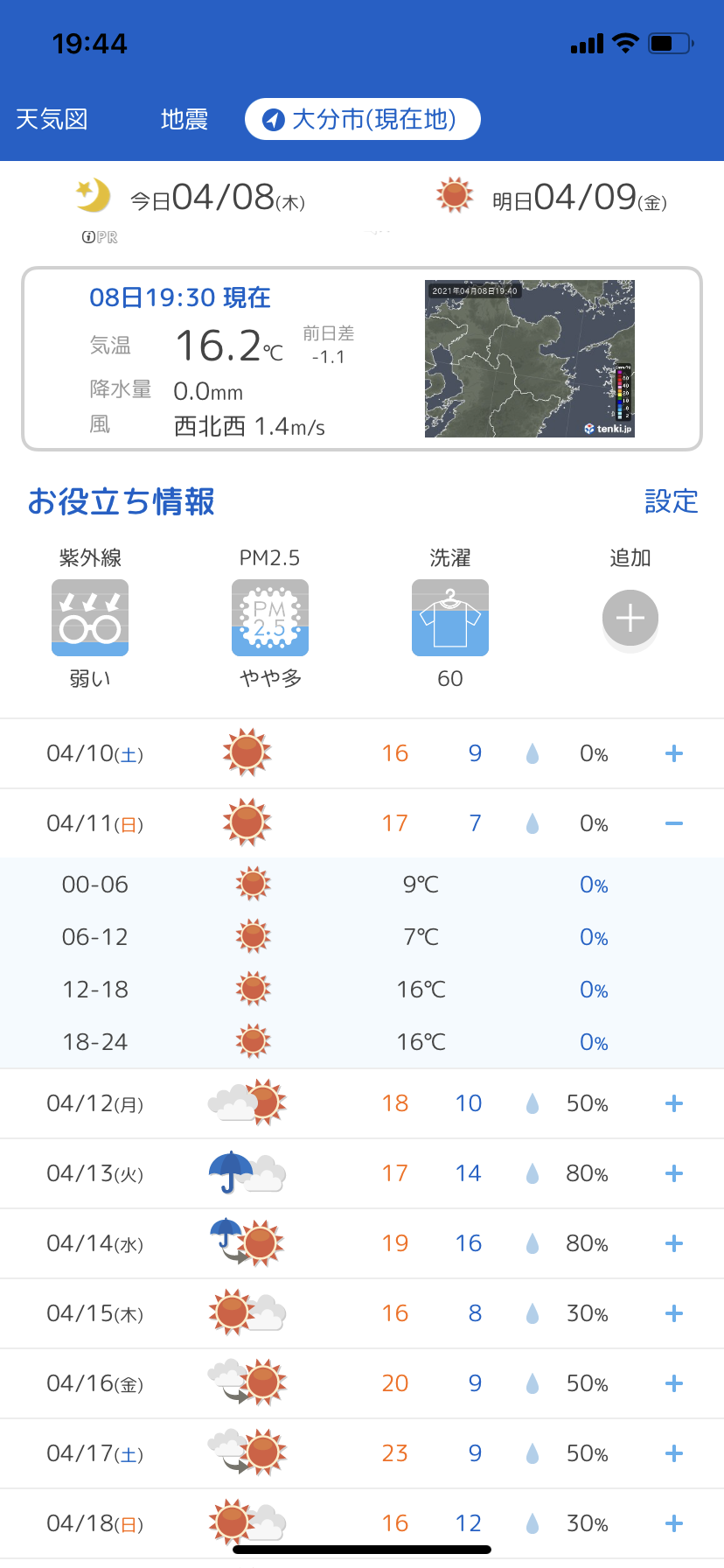Image resolution: width=724 pixels, height=1568 pixels.
Task: Collapse the 04/11 hourly details
Action: tap(674, 823)
